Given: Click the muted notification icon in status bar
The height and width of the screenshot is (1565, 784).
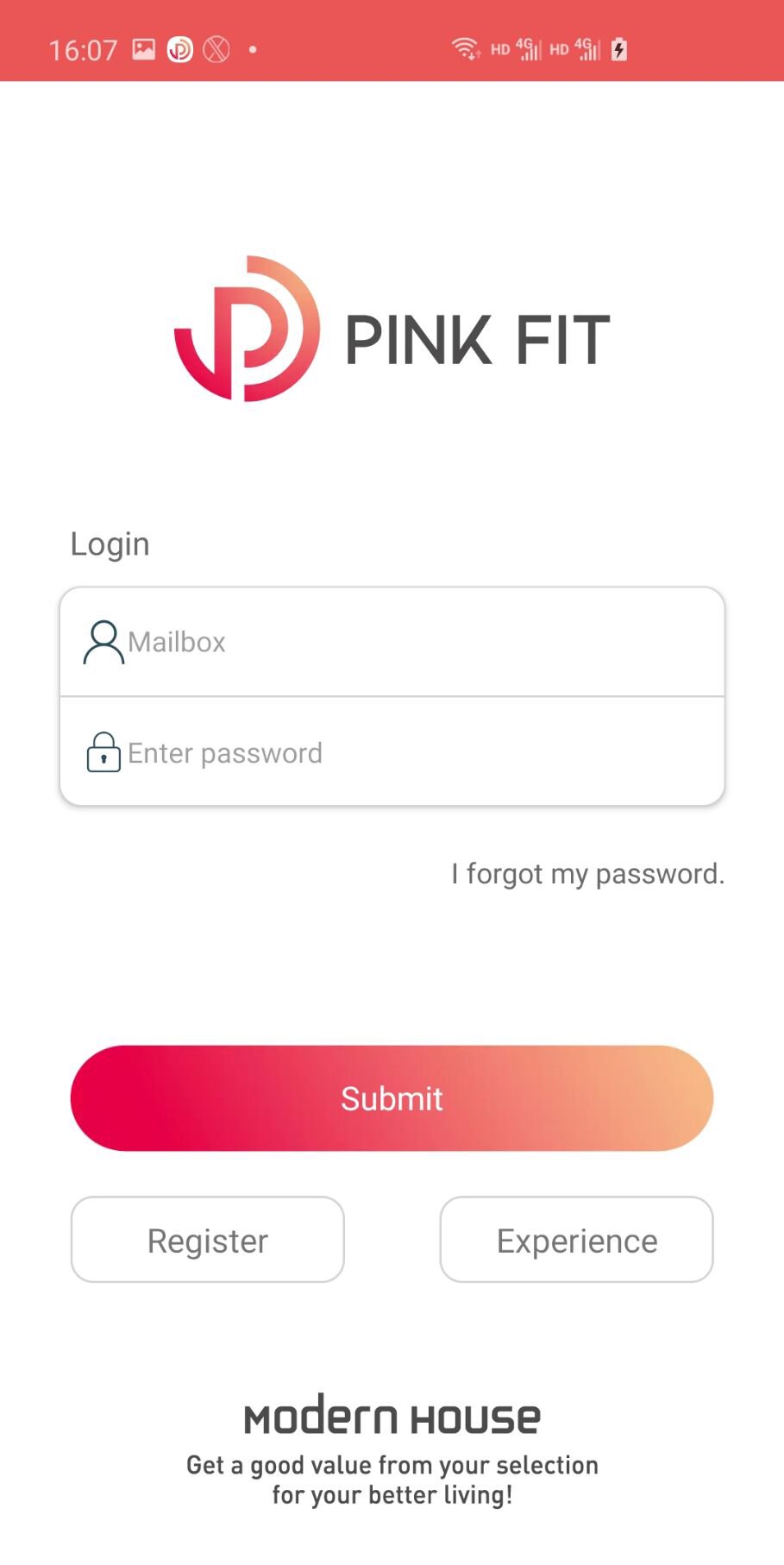Looking at the screenshot, I should pos(217,49).
